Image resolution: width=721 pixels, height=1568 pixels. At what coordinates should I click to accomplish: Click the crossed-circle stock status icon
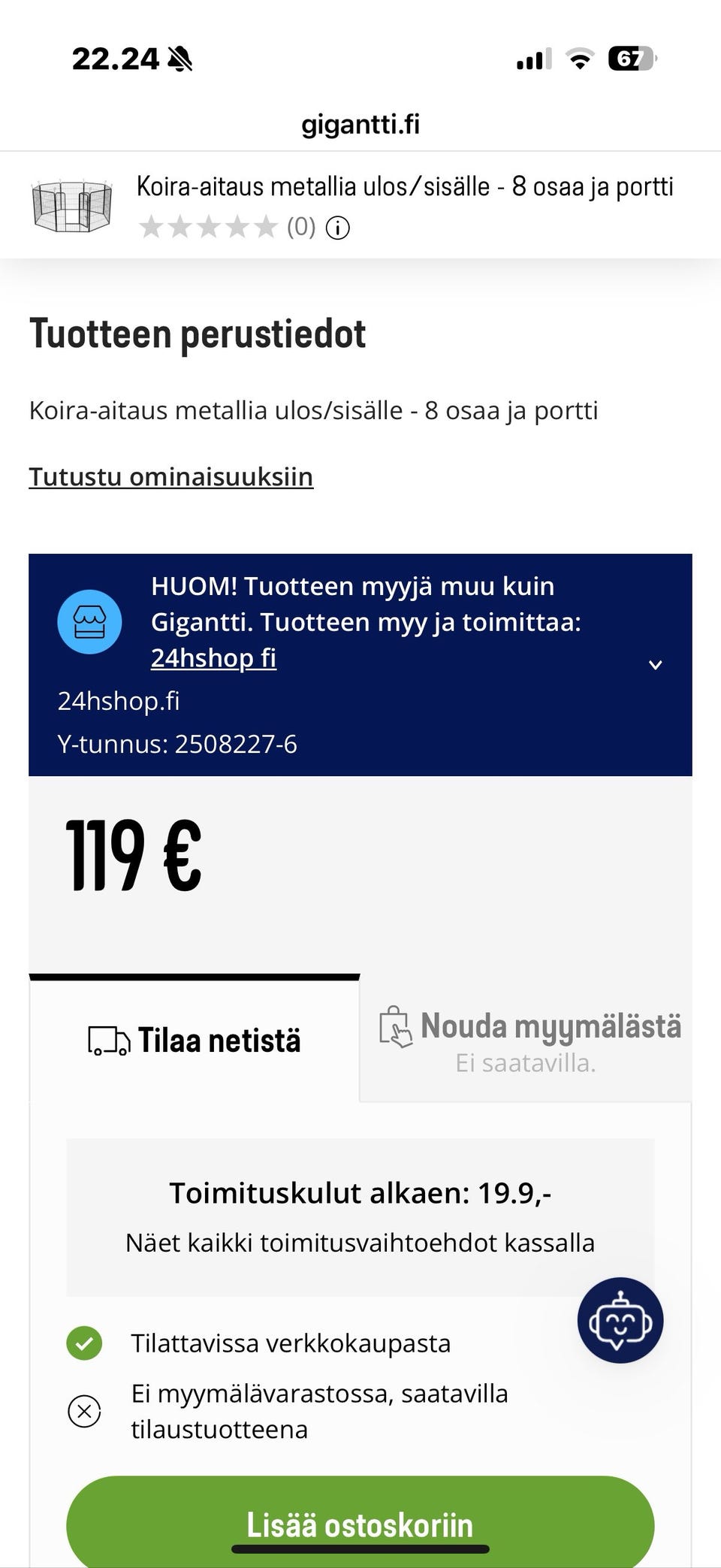84,1410
